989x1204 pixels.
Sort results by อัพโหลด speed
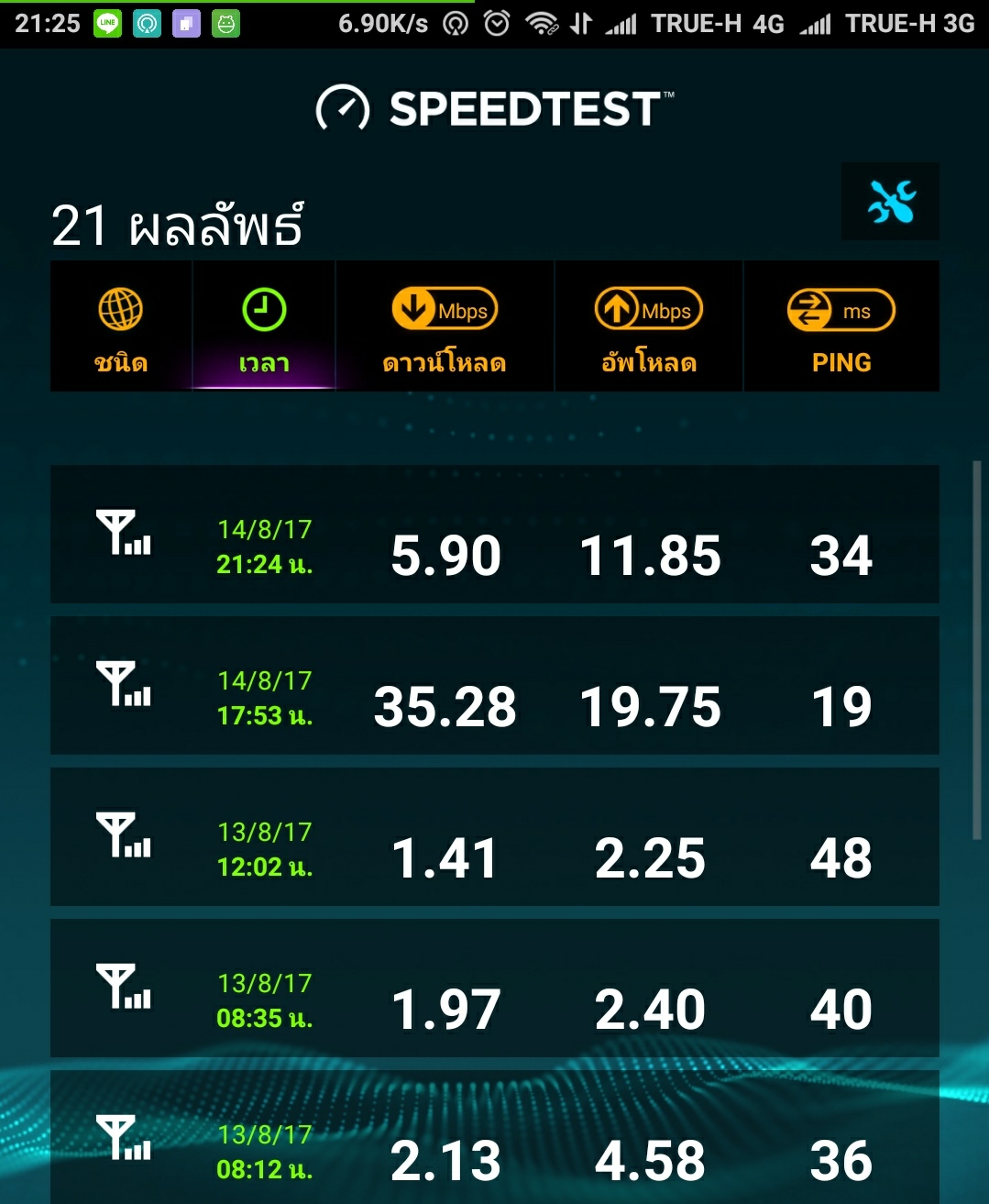point(648,327)
